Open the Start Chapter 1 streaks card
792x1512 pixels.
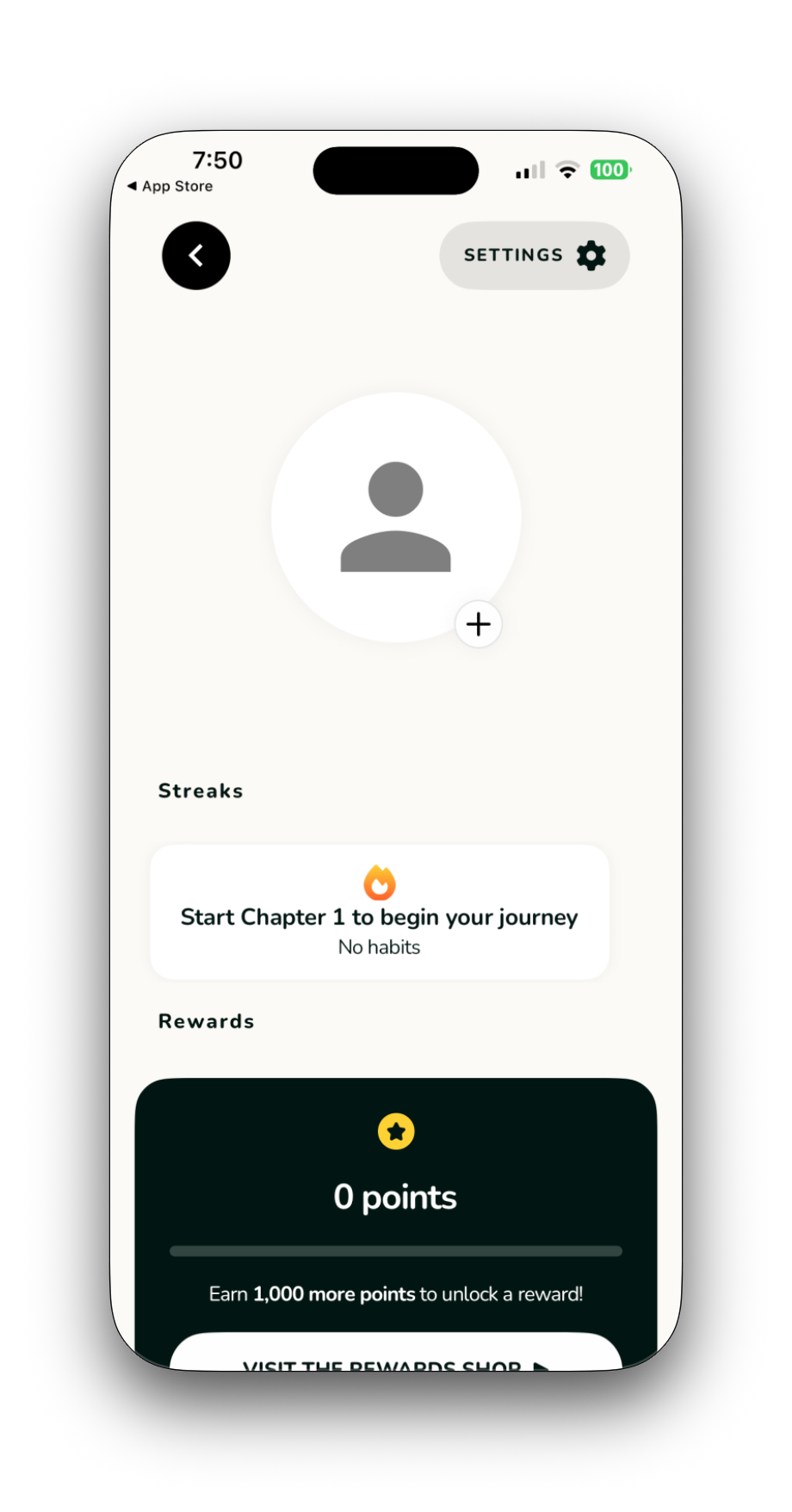click(x=380, y=913)
